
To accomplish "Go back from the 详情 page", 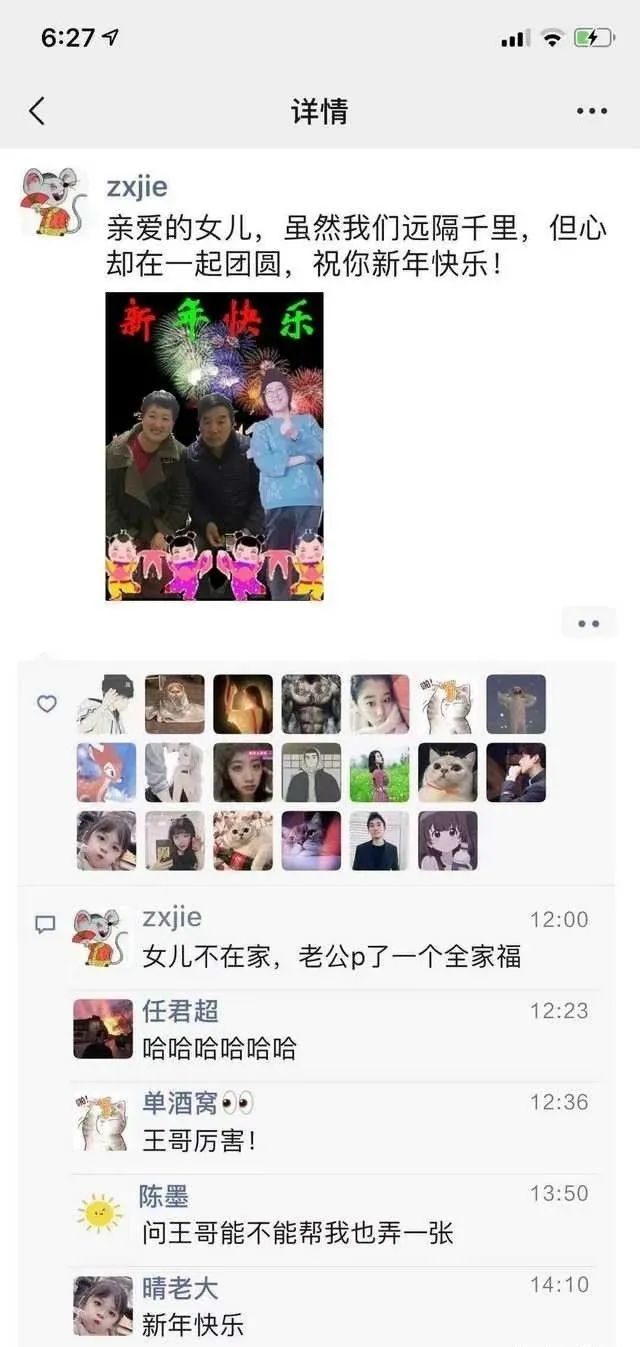I will [37, 110].
